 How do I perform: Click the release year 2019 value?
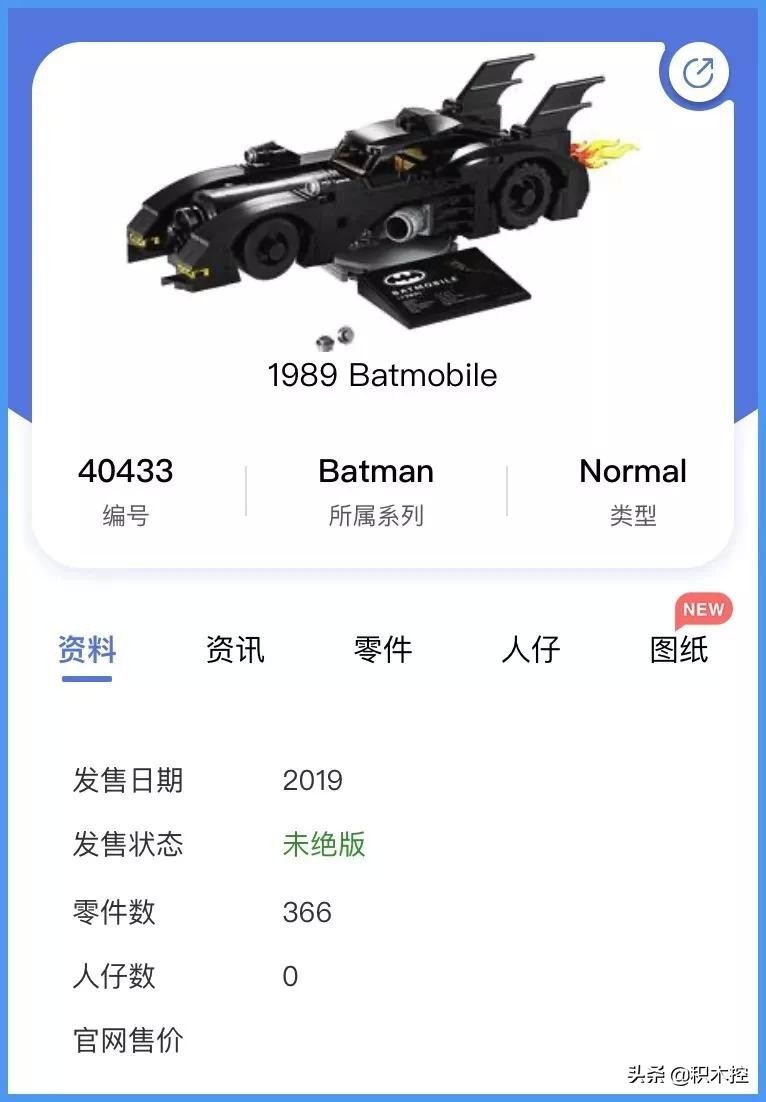pyautogui.click(x=314, y=780)
